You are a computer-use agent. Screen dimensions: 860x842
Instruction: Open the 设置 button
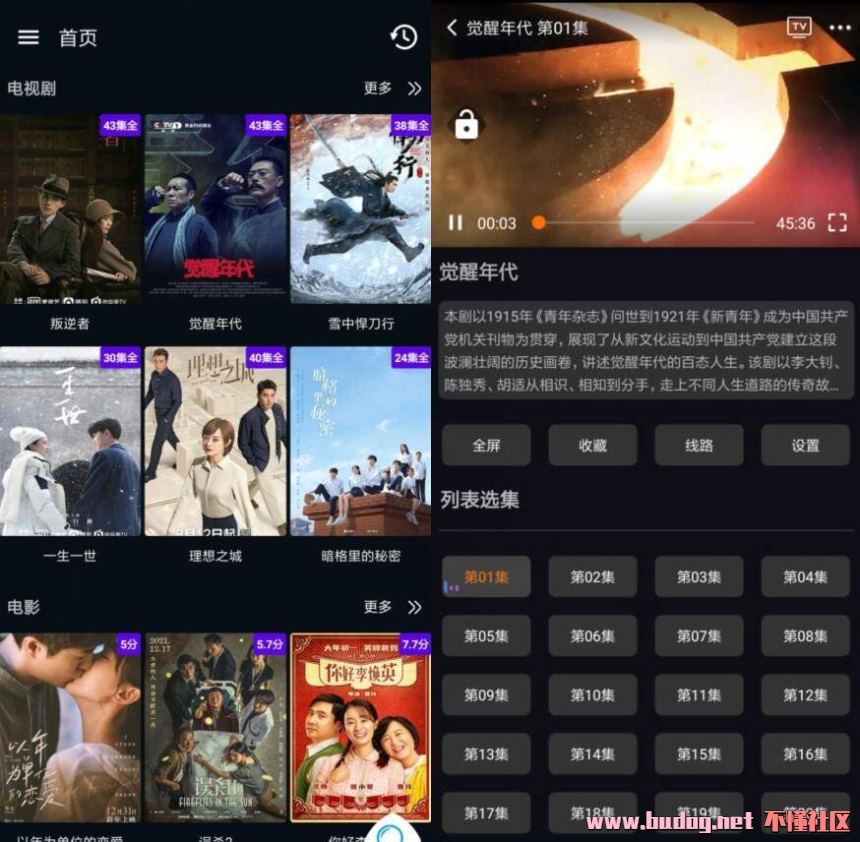(805, 445)
